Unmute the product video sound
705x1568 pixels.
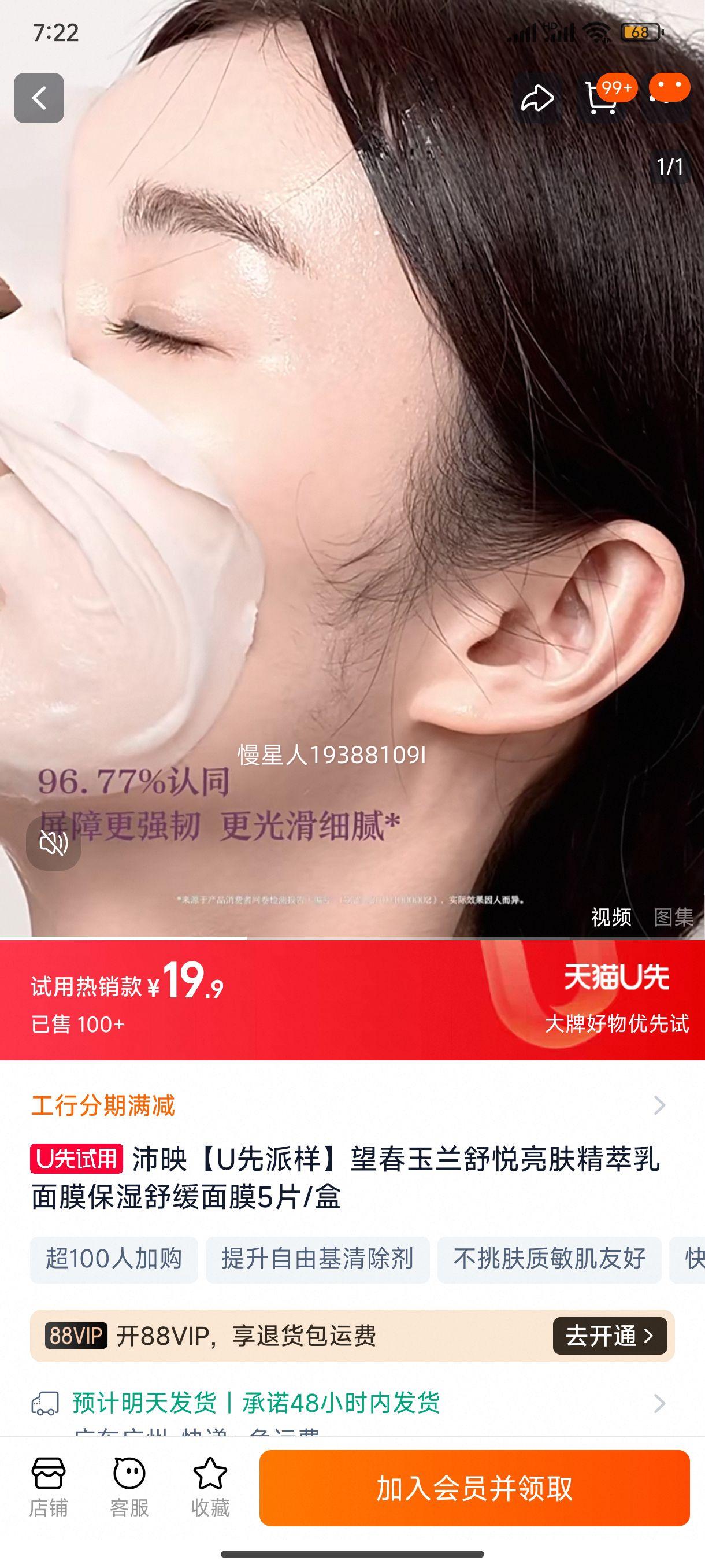[54, 845]
